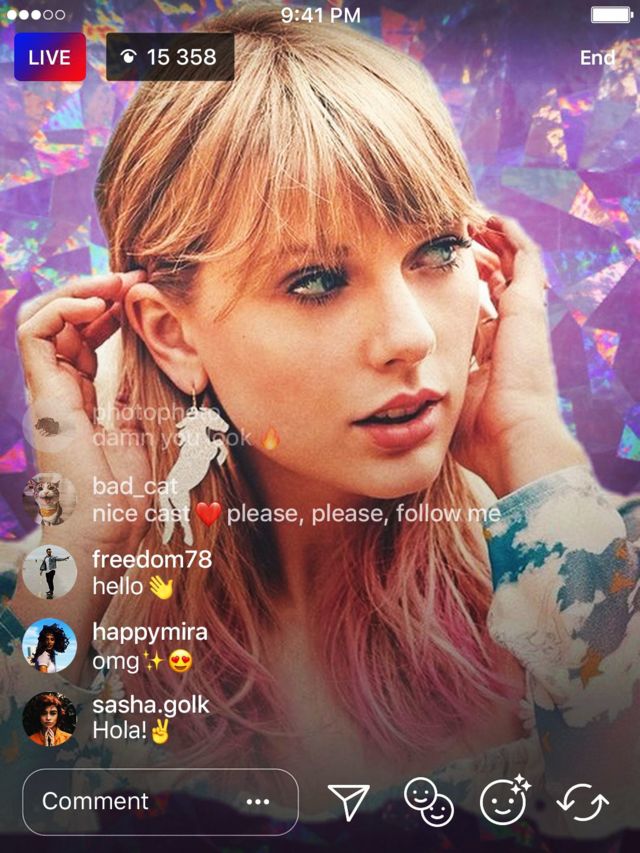Viewport: 640px width, 853px height.
Task: Flip the camera
Action: click(582, 802)
